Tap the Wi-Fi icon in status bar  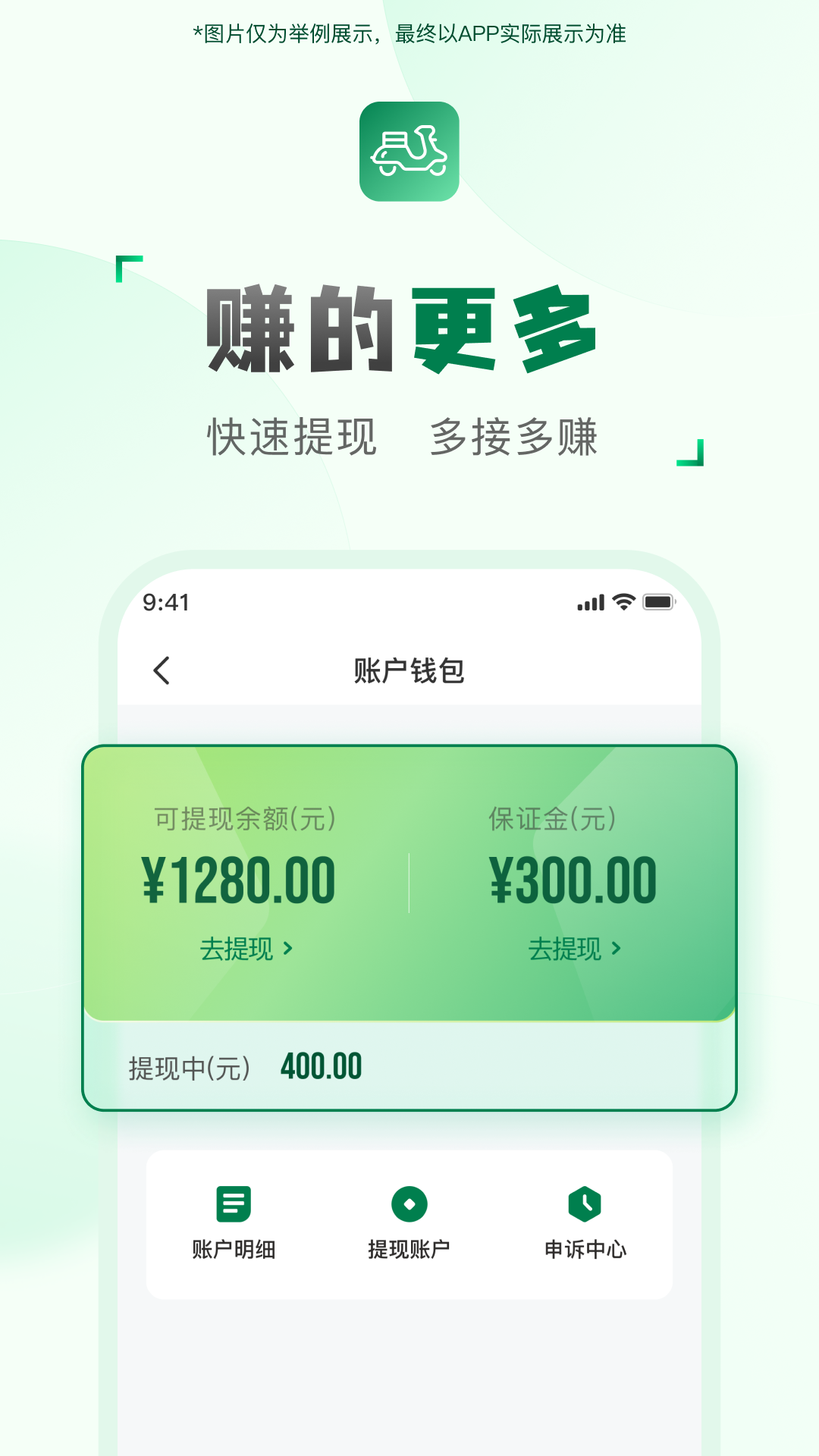tap(623, 602)
